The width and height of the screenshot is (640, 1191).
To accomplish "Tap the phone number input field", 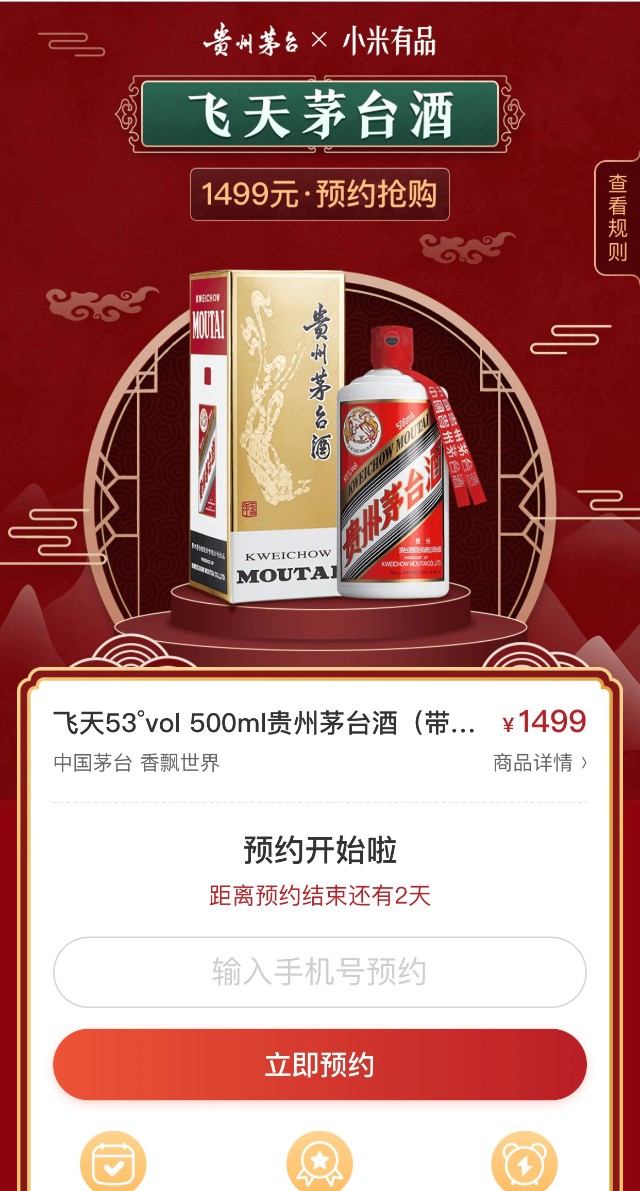I will pyautogui.click(x=319, y=972).
